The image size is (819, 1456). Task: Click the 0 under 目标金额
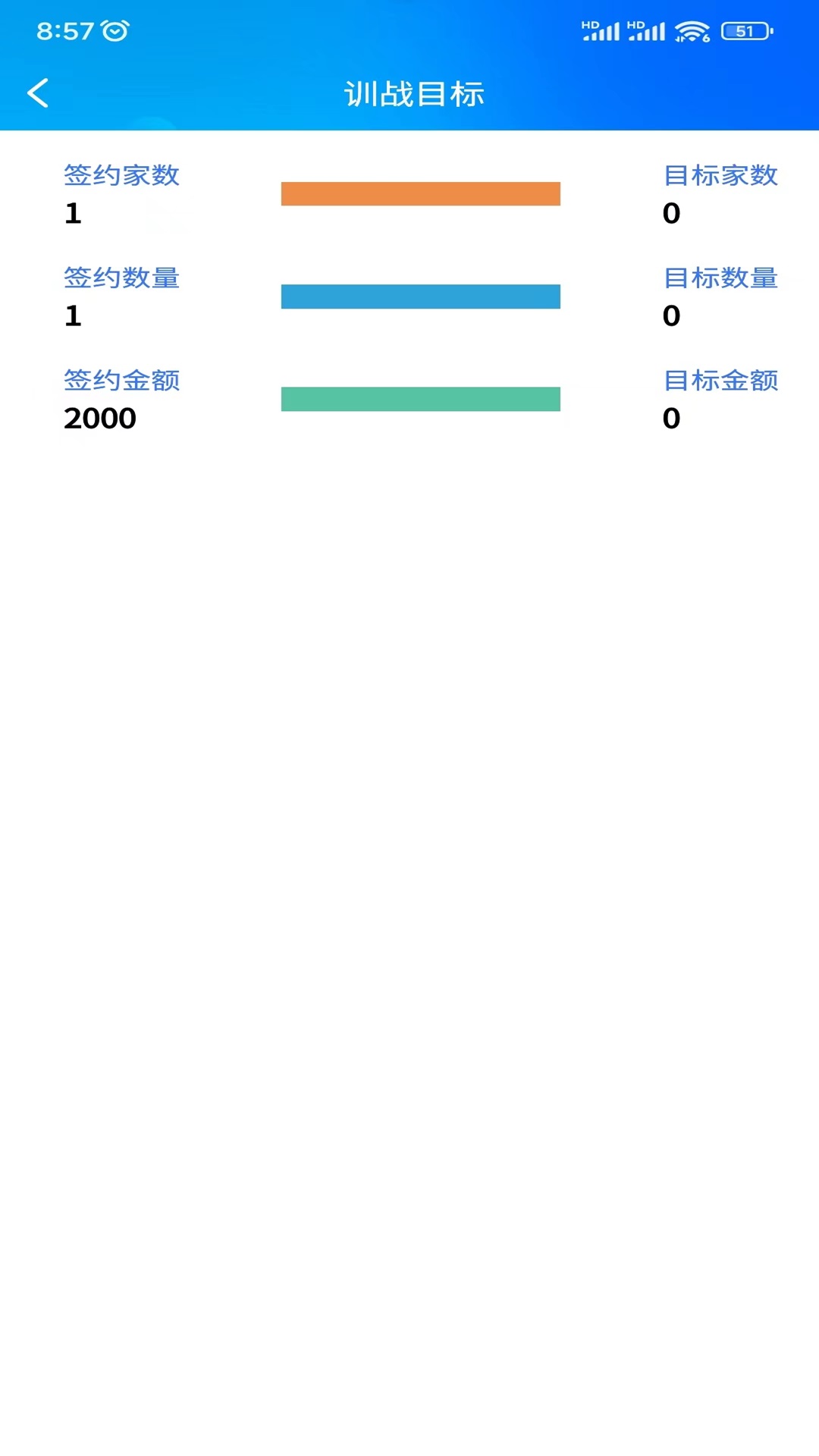pyautogui.click(x=671, y=418)
